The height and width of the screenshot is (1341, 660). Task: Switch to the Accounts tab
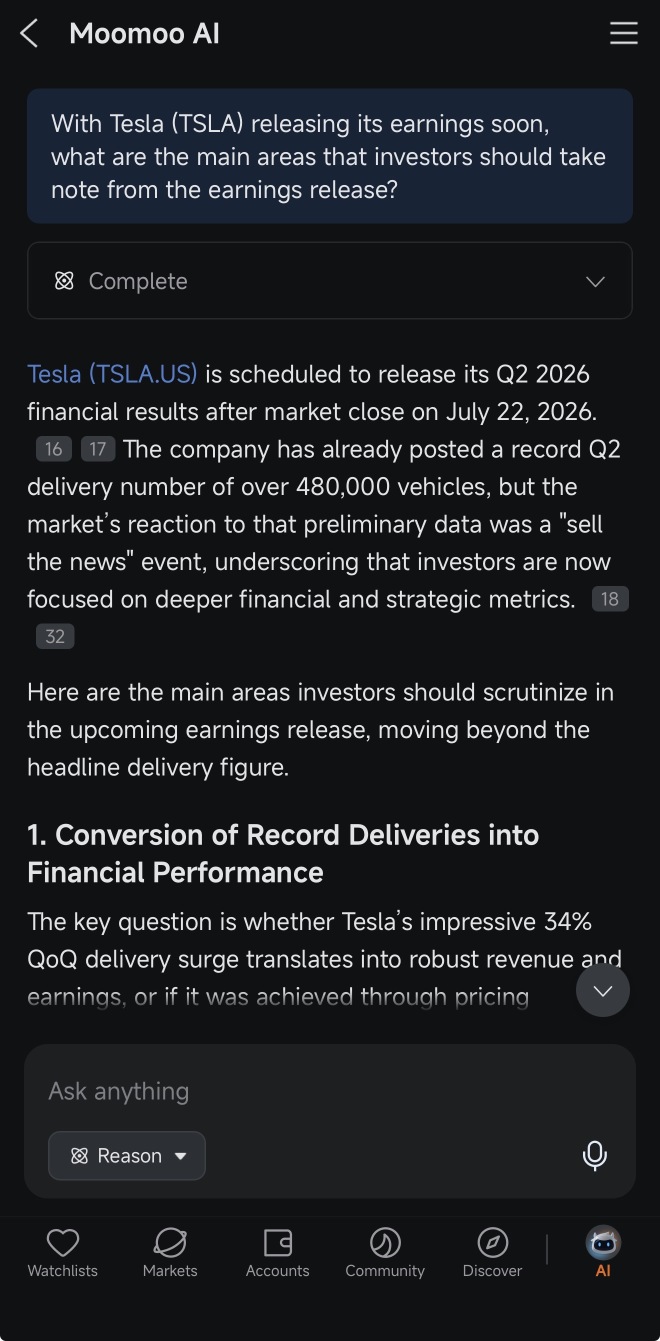tap(278, 1254)
